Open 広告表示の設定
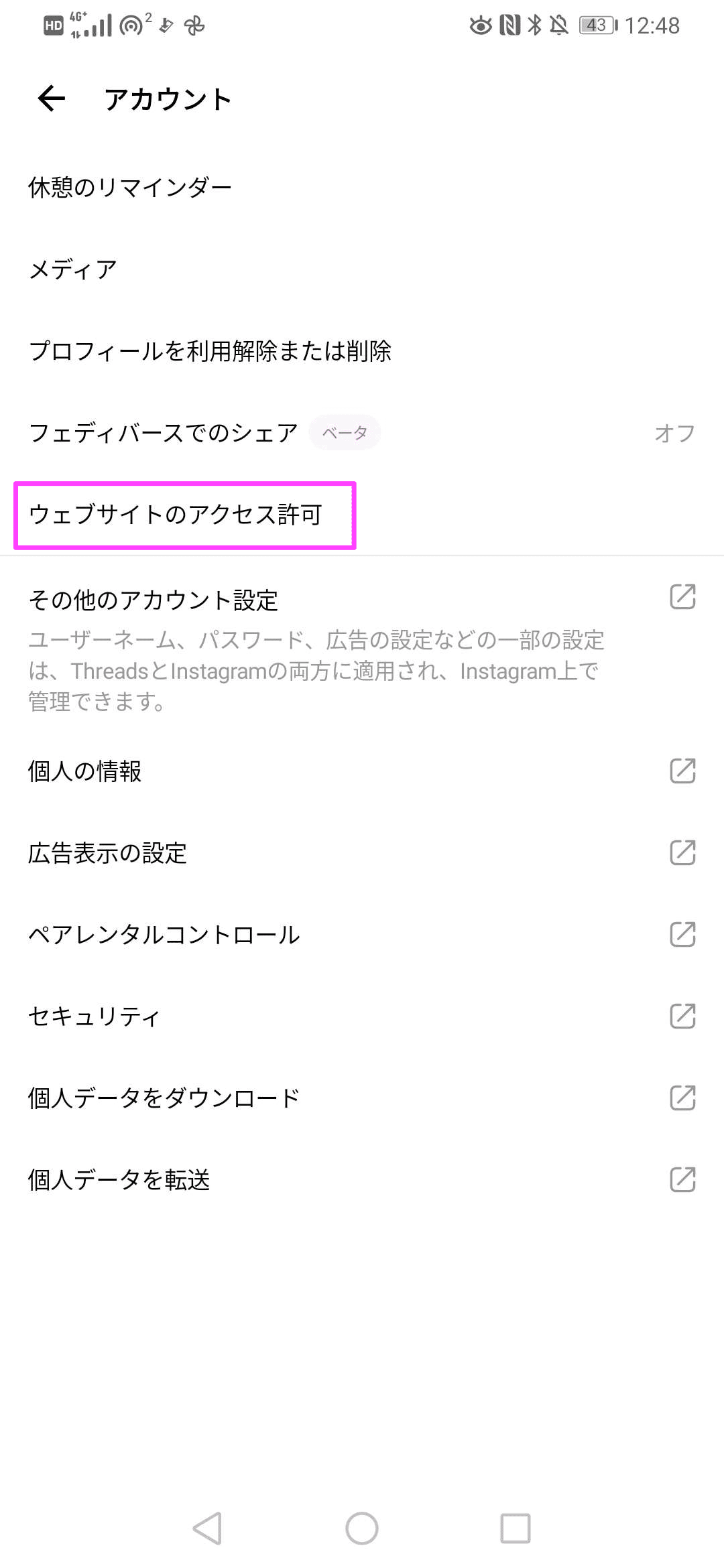This screenshot has width=724, height=1568. (x=362, y=852)
